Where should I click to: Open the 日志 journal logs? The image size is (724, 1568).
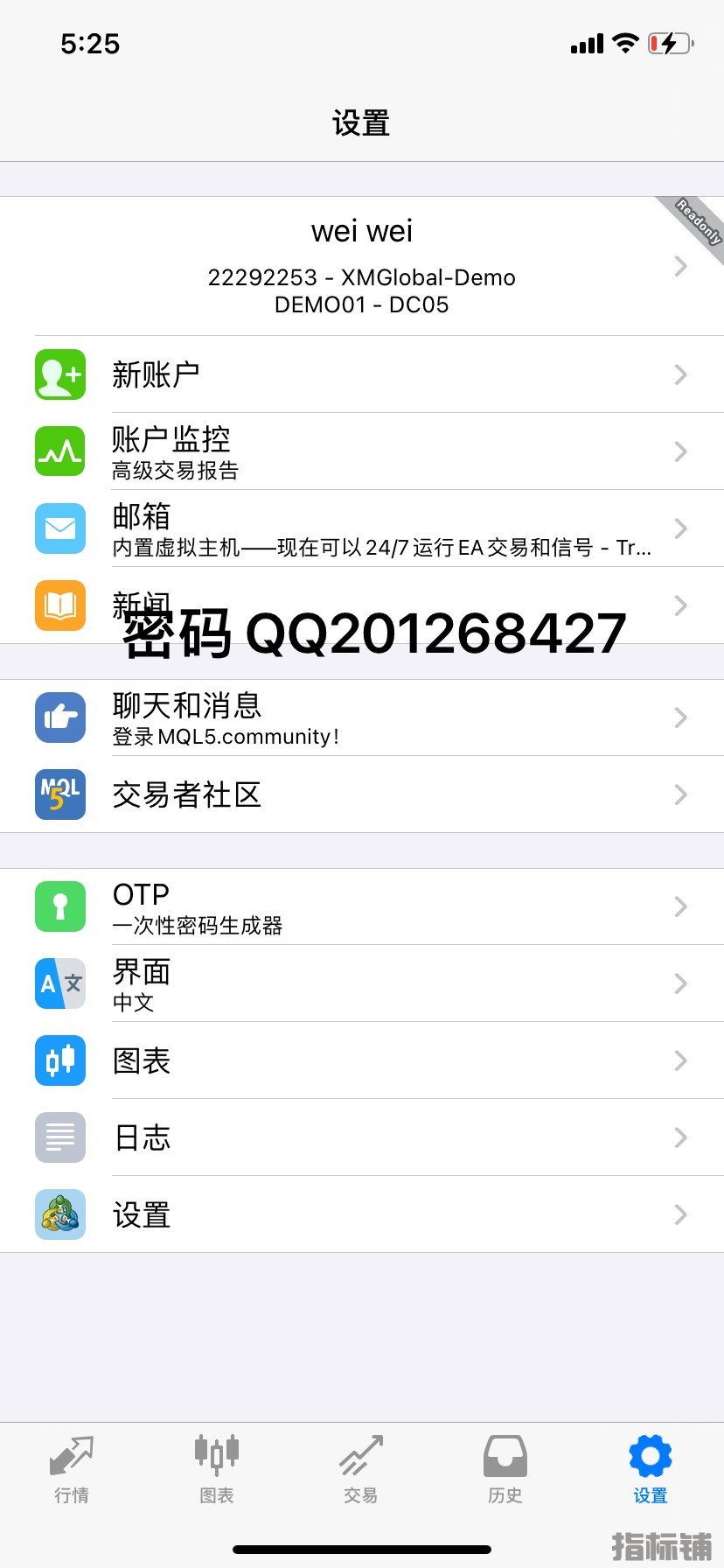(x=361, y=1137)
